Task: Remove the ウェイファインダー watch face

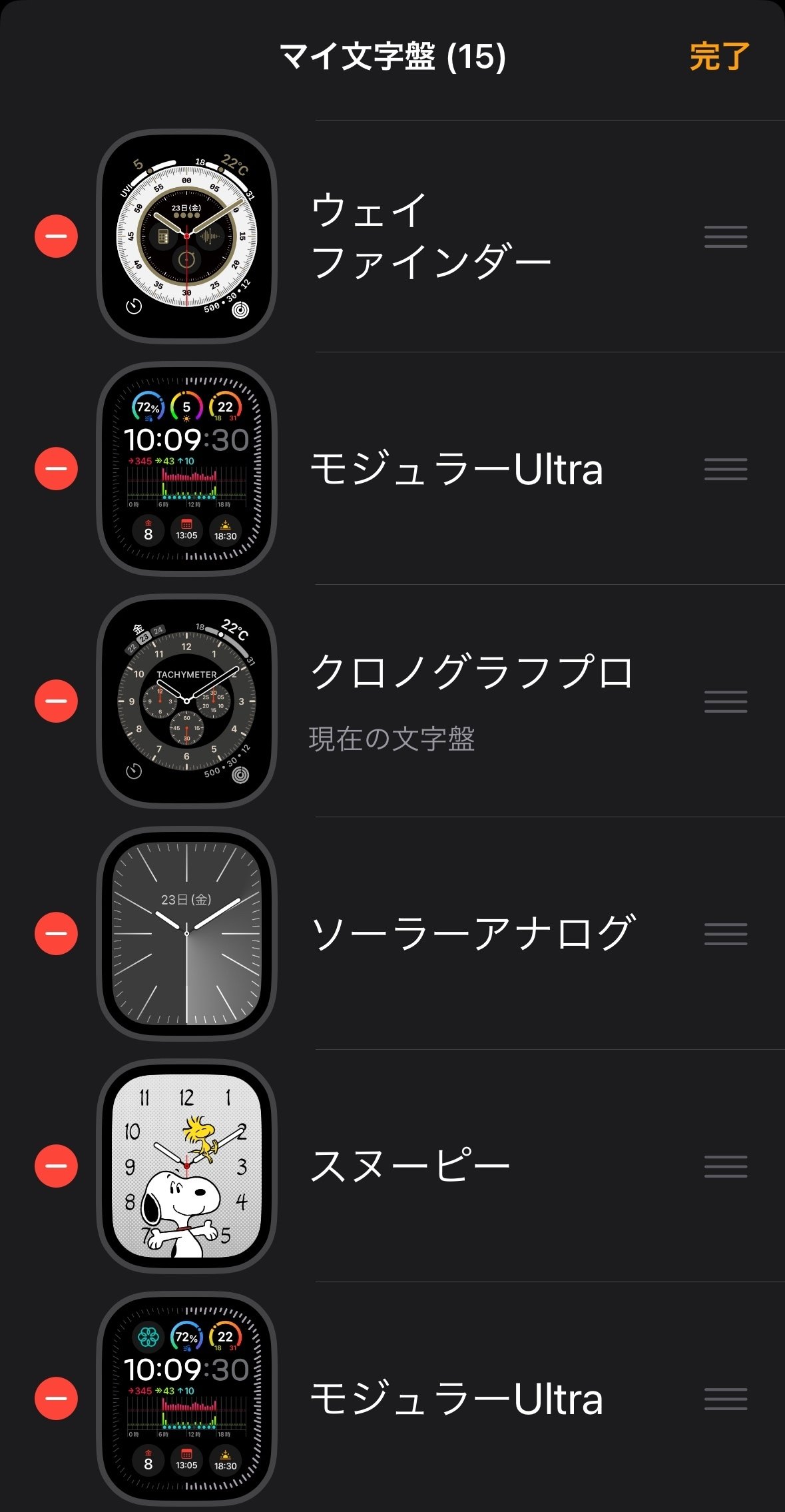Action: (x=56, y=236)
